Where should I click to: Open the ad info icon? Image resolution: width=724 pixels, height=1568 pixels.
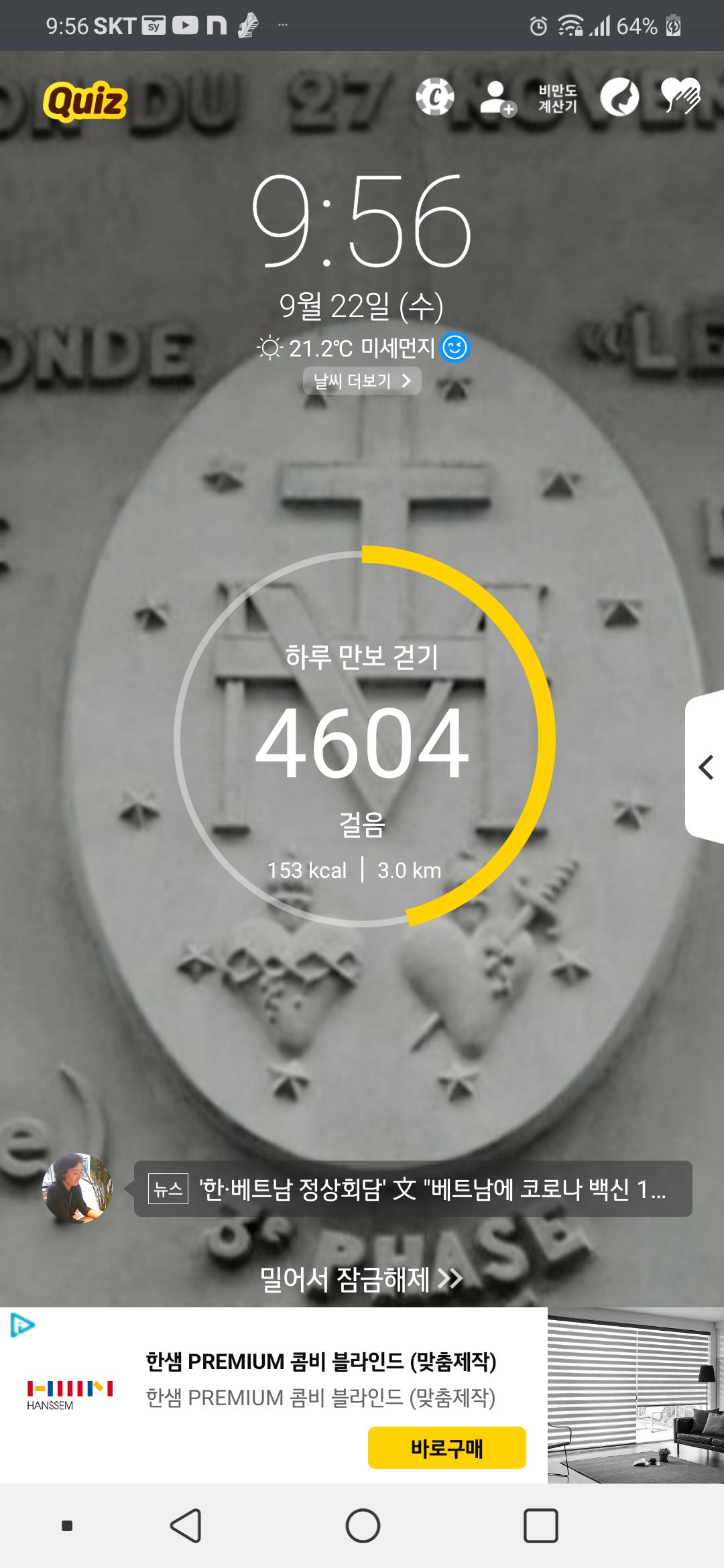tap(22, 1325)
